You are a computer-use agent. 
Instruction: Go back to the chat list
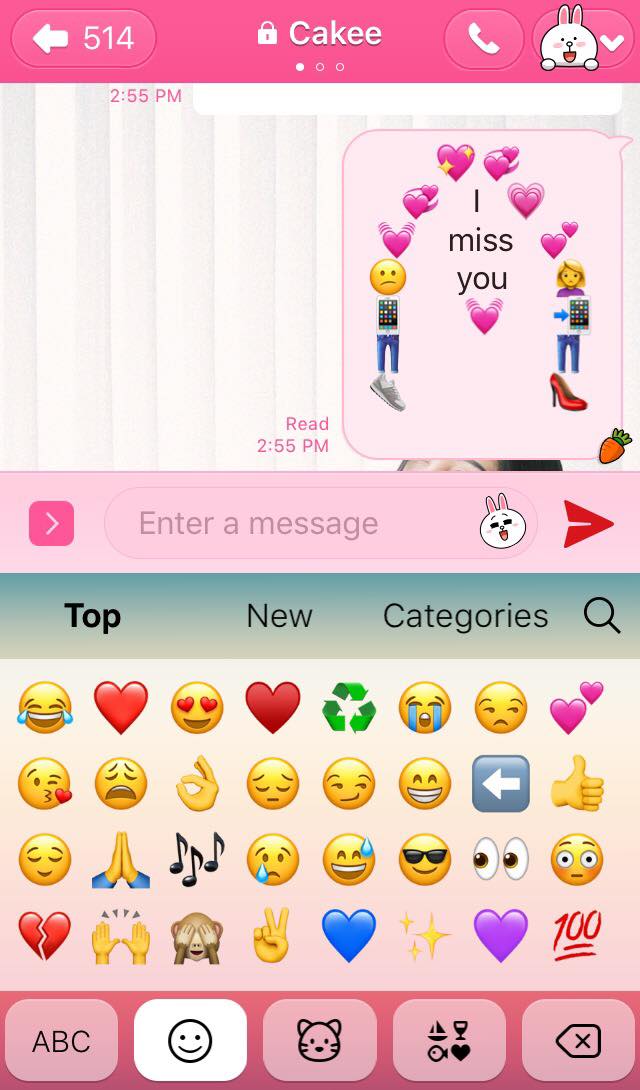[x=83, y=39]
